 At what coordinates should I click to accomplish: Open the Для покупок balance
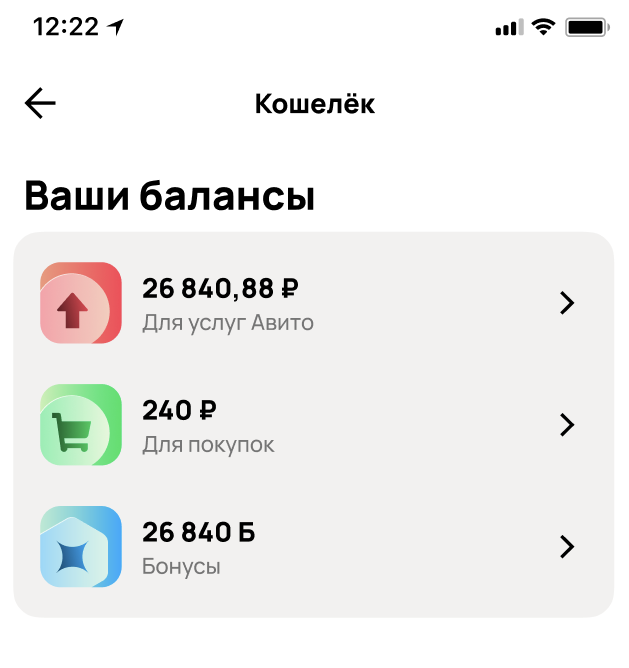(x=313, y=425)
